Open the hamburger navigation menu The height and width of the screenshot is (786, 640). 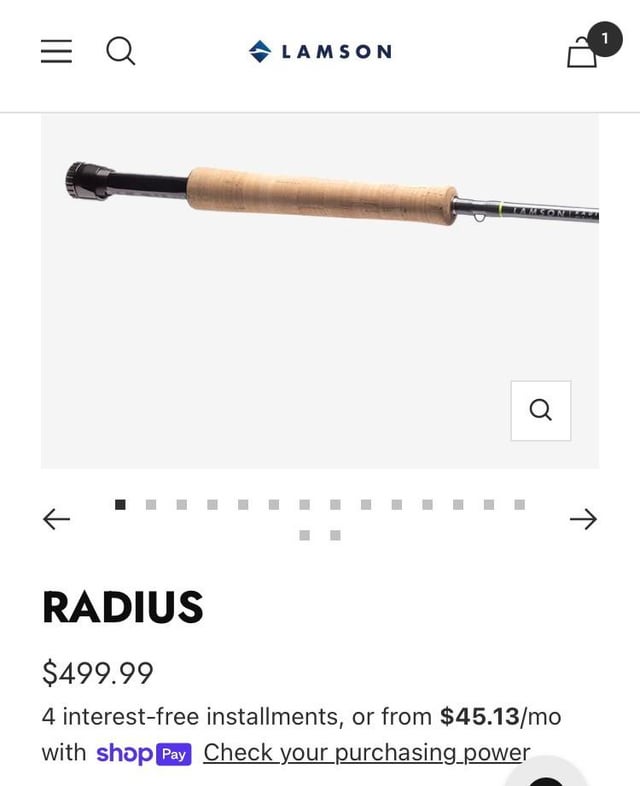pos(56,51)
